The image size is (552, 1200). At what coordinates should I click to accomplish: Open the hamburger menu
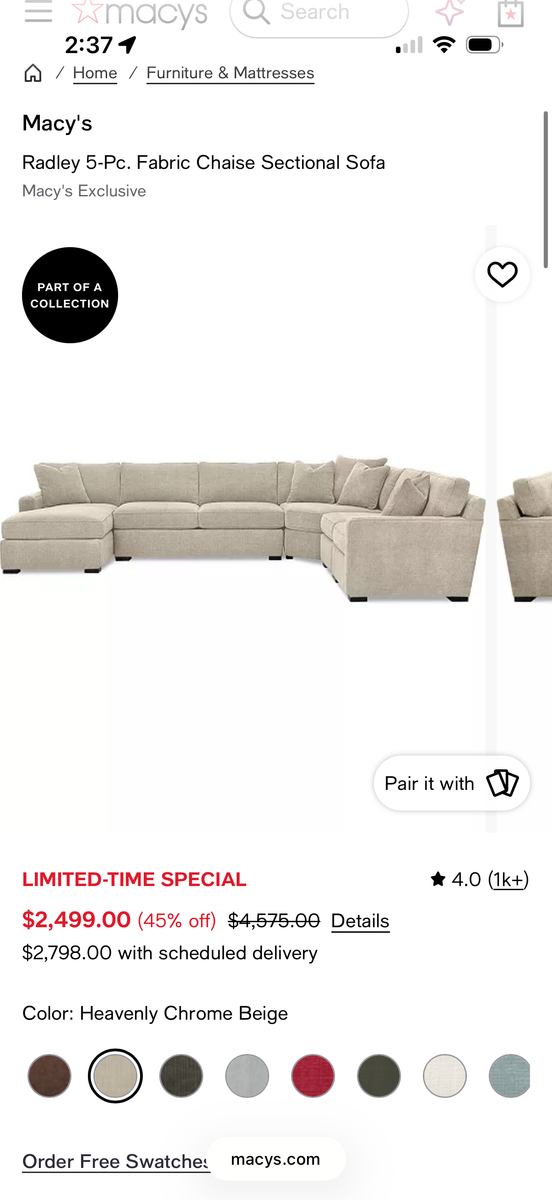click(x=38, y=12)
